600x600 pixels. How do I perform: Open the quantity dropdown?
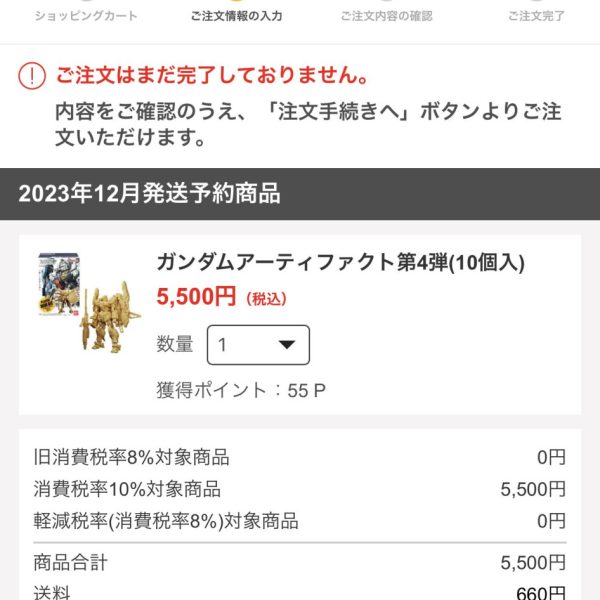point(258,345)
